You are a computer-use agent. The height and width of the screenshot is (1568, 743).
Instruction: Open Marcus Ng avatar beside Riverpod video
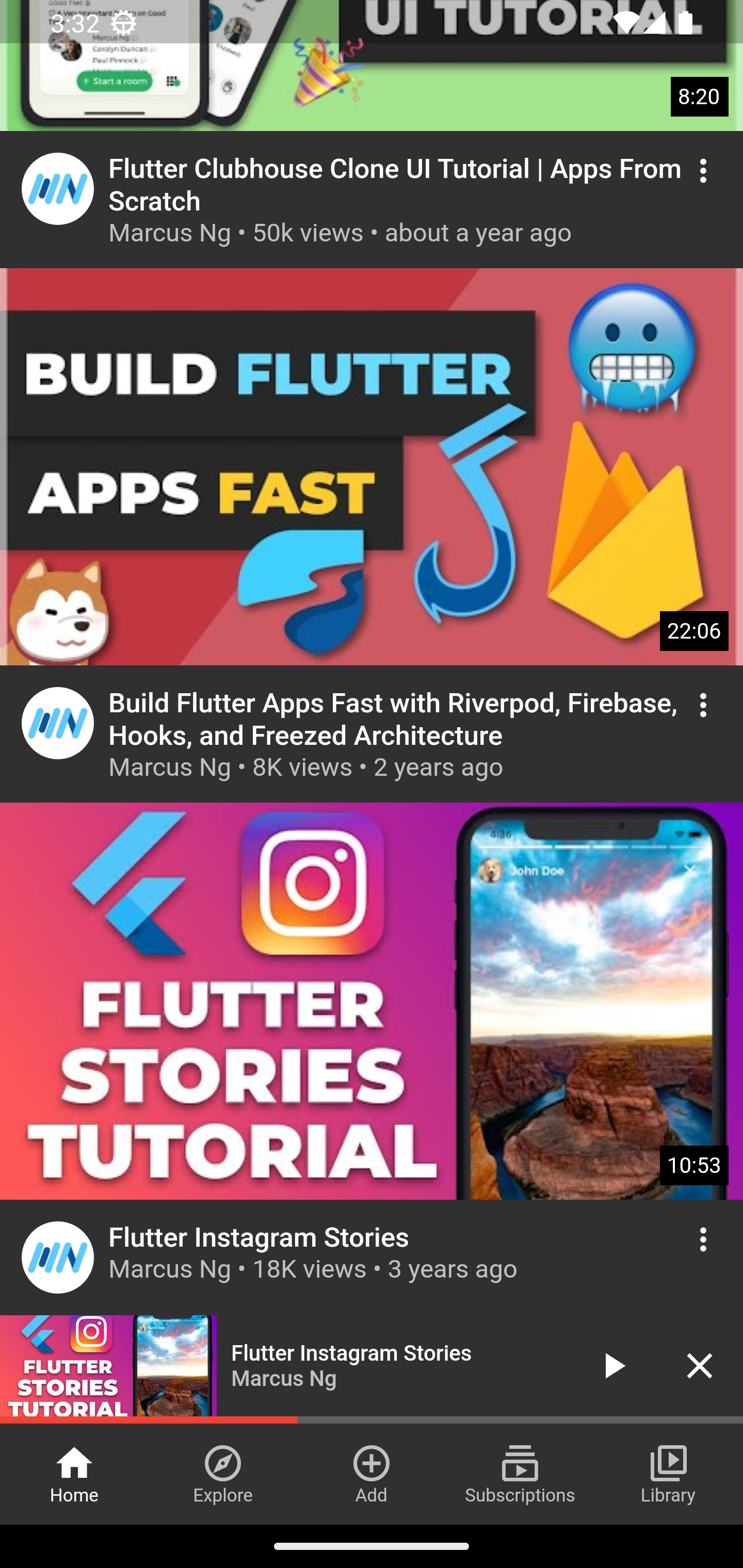click(58, 723)
